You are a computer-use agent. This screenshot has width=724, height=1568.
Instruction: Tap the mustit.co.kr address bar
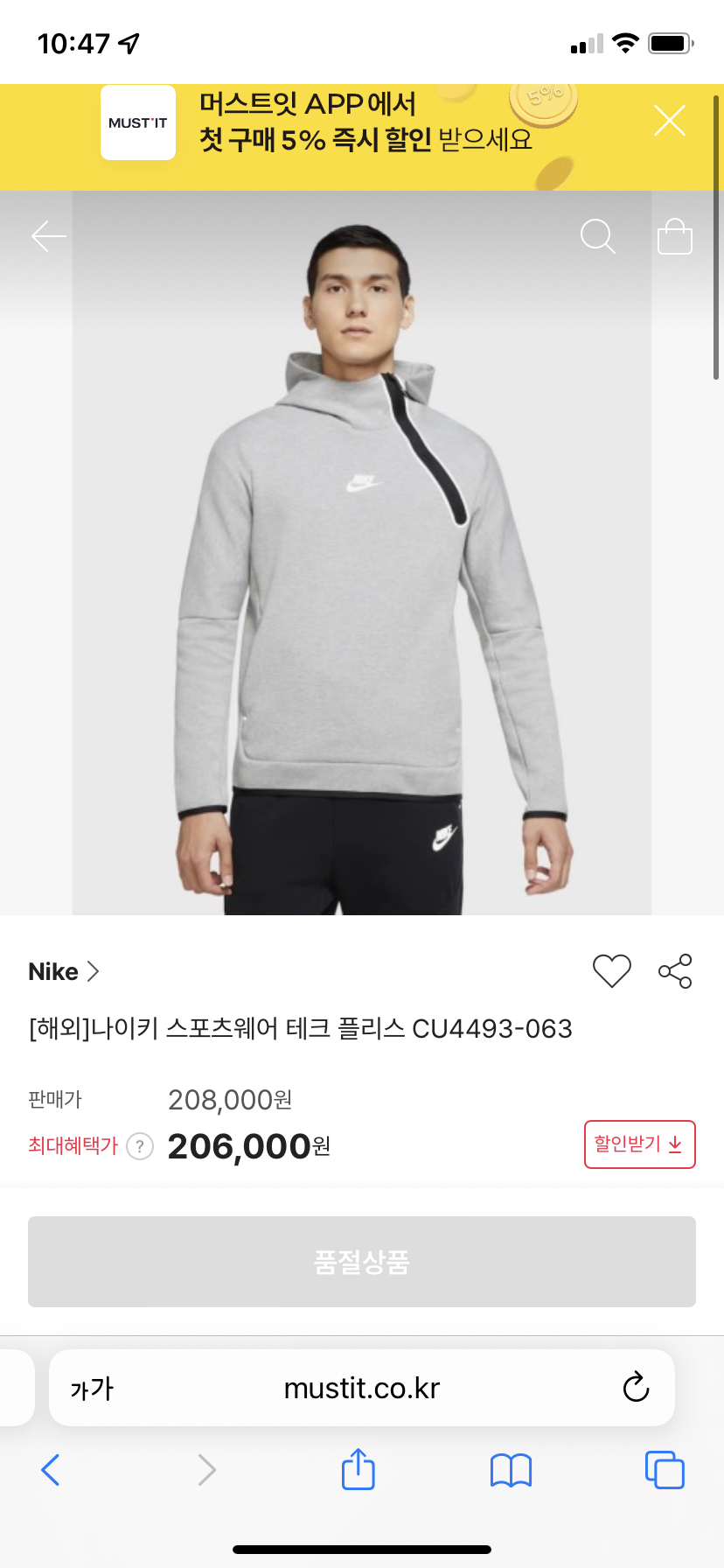coord(362,1389)
